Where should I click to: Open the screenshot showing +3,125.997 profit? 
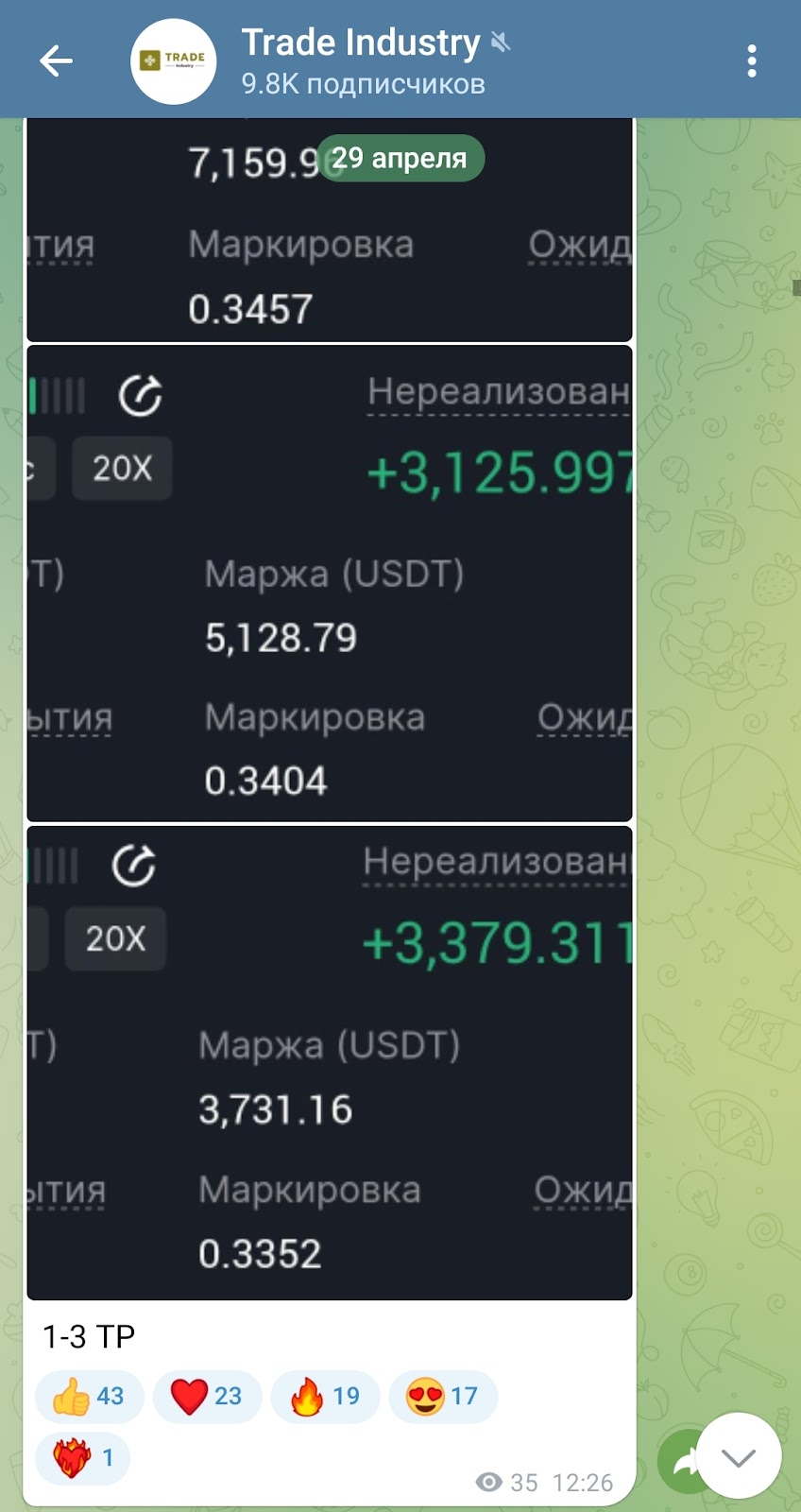(x=329, y=583)
